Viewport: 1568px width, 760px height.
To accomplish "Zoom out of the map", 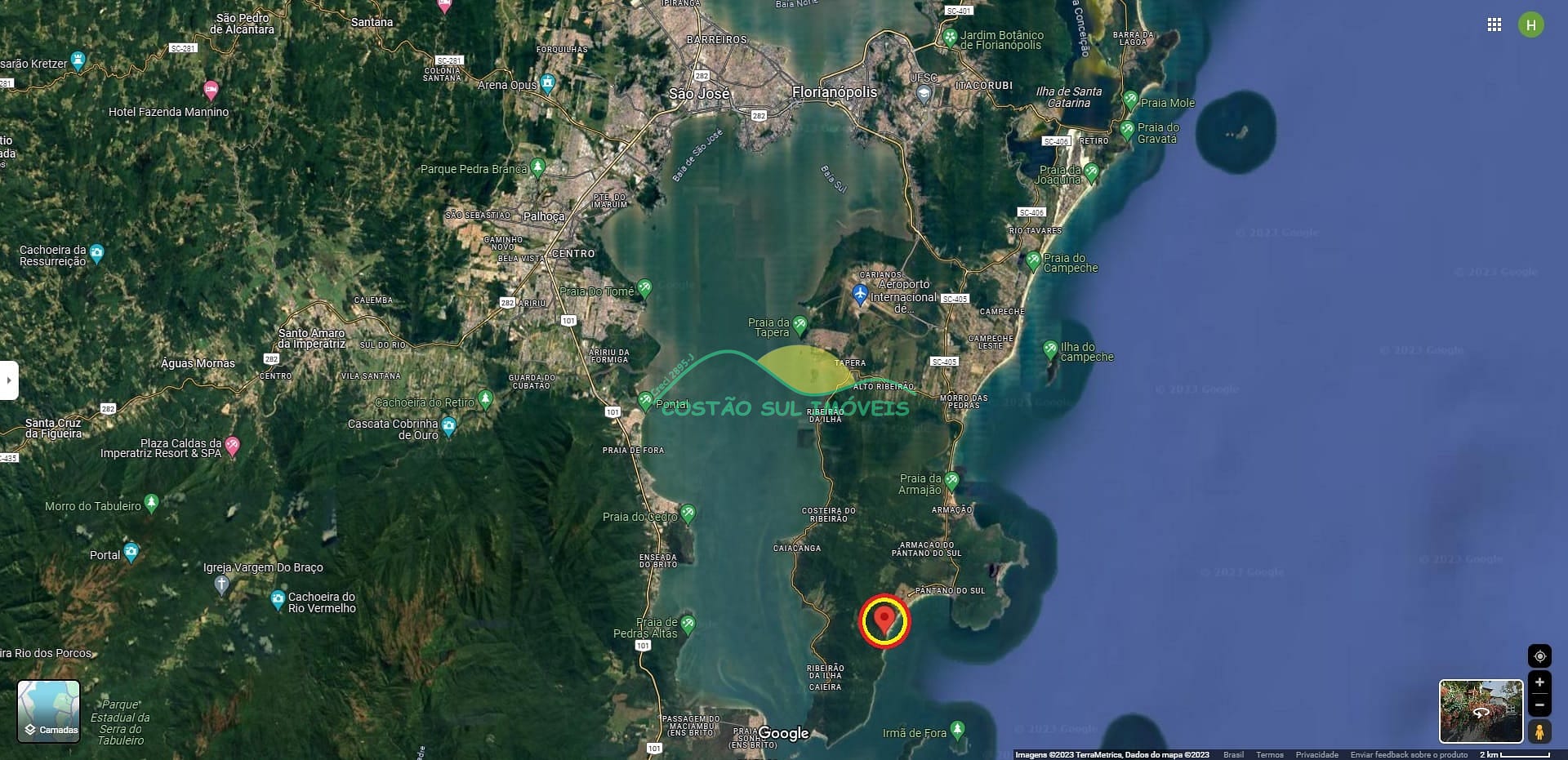I will [x=1539, y=704].
